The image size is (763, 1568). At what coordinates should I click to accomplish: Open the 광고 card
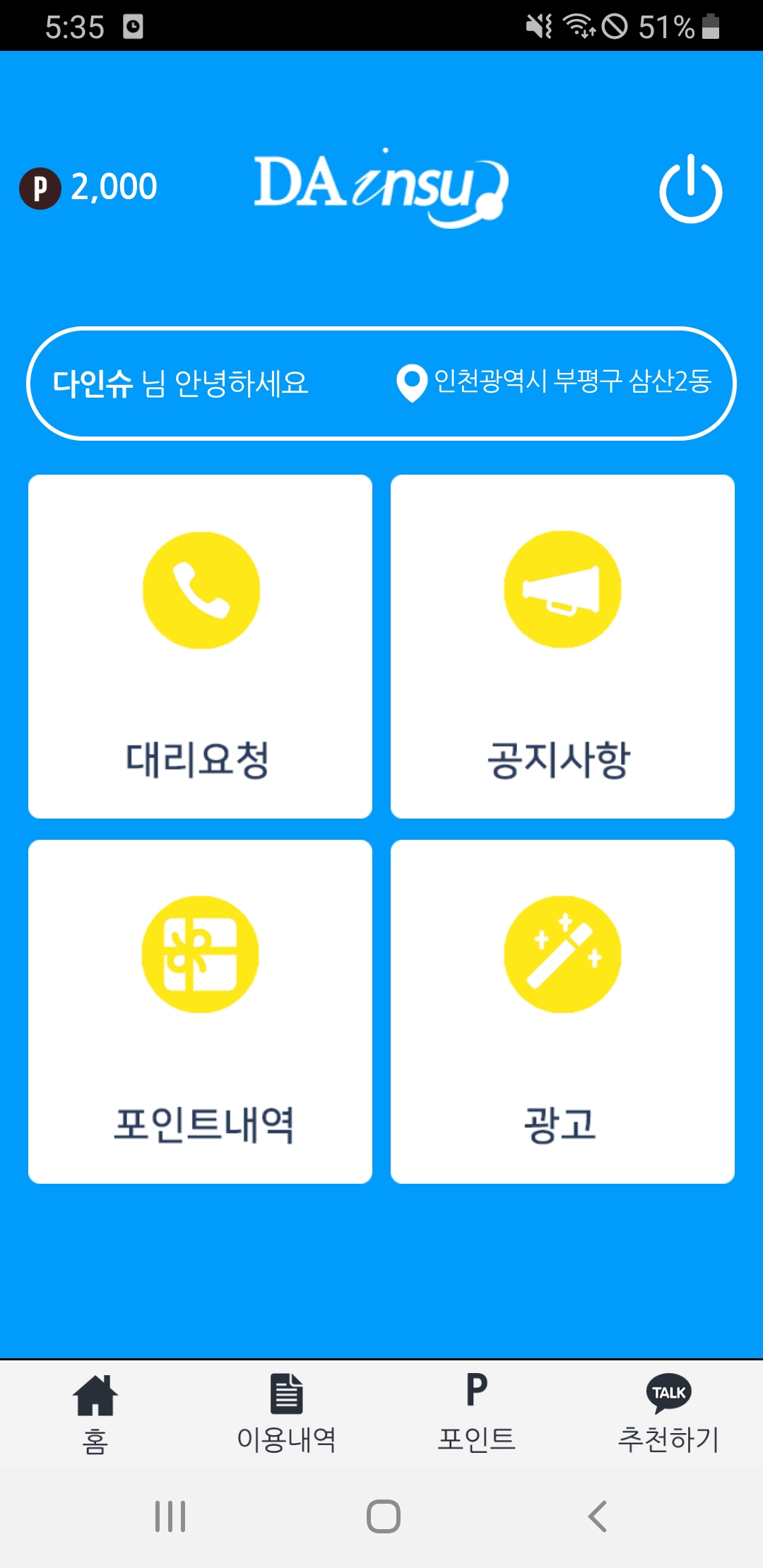562,1011
